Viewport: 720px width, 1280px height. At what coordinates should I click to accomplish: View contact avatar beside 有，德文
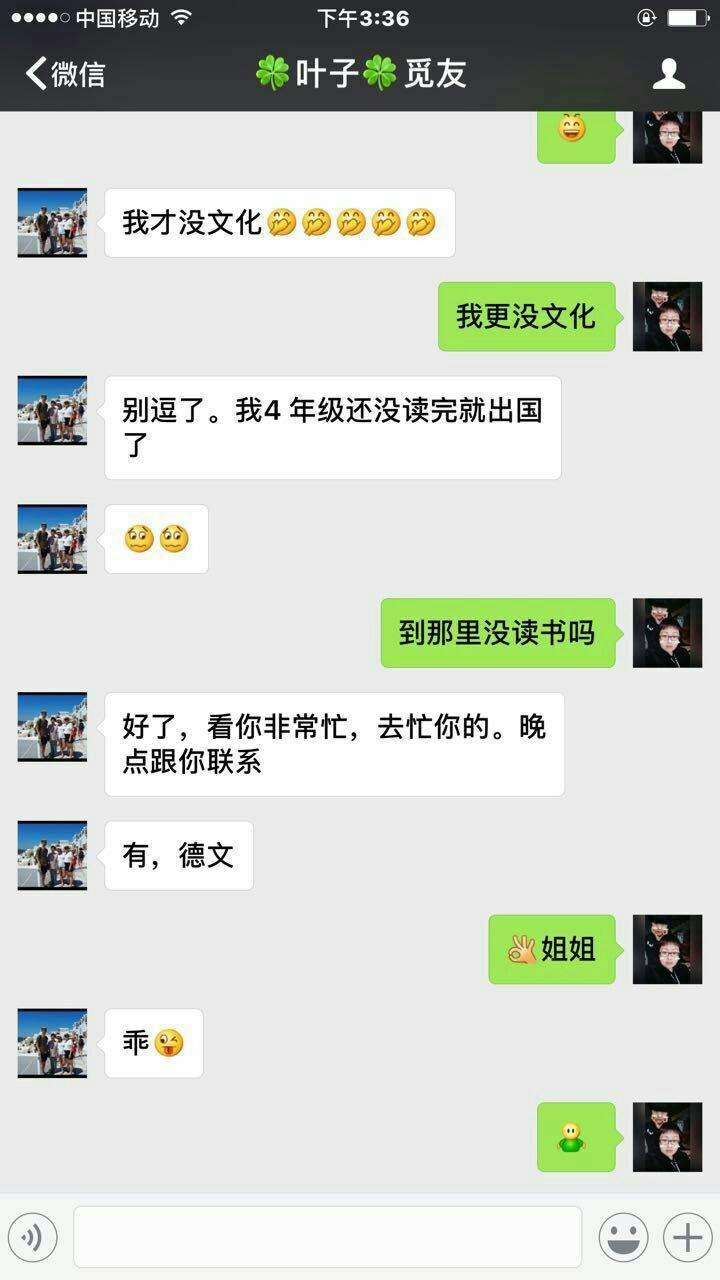(x=52, y=855)
